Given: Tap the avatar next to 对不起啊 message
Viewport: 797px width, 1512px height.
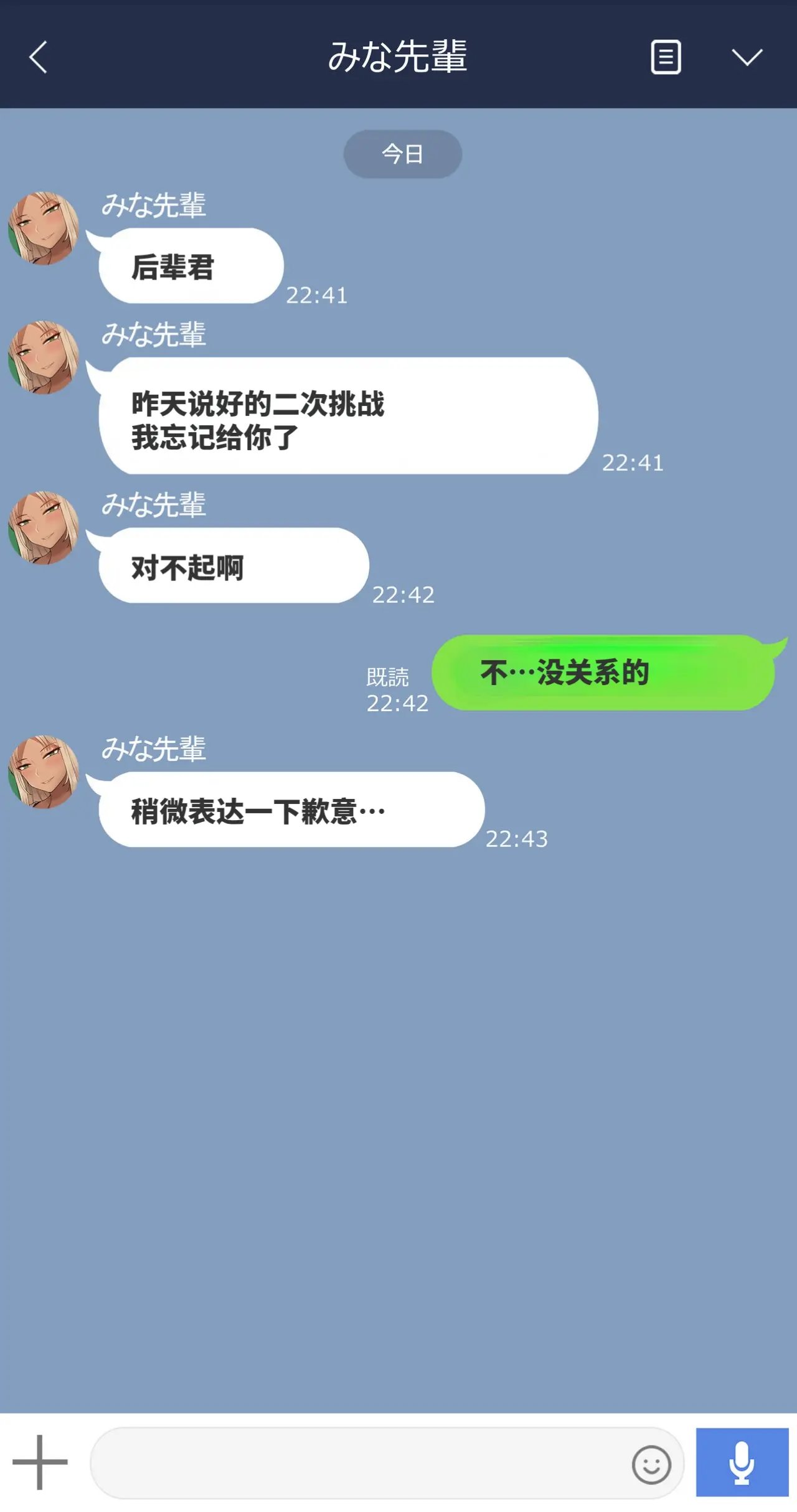Looking at the screenshot, I should tap(44, 528).
